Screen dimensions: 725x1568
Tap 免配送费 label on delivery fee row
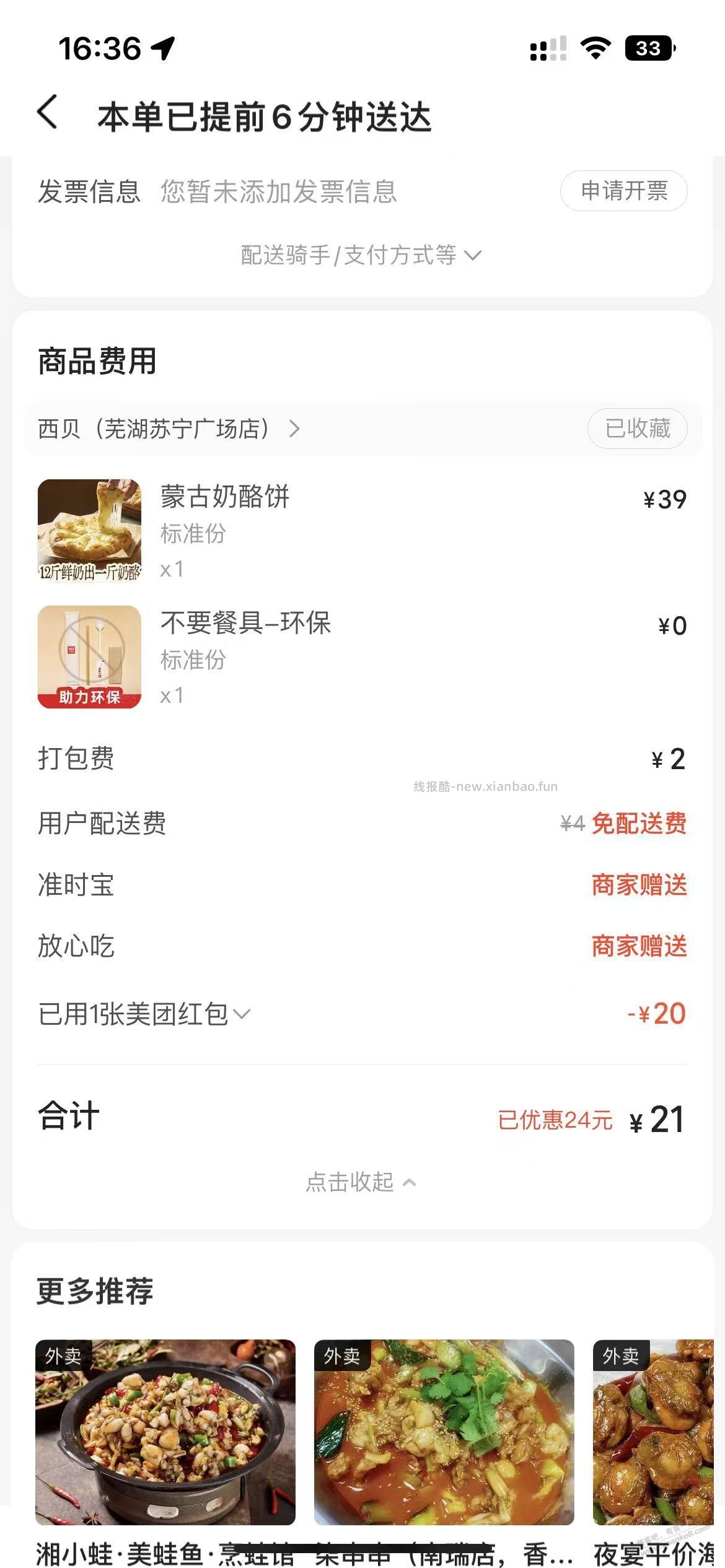point(639,824)
